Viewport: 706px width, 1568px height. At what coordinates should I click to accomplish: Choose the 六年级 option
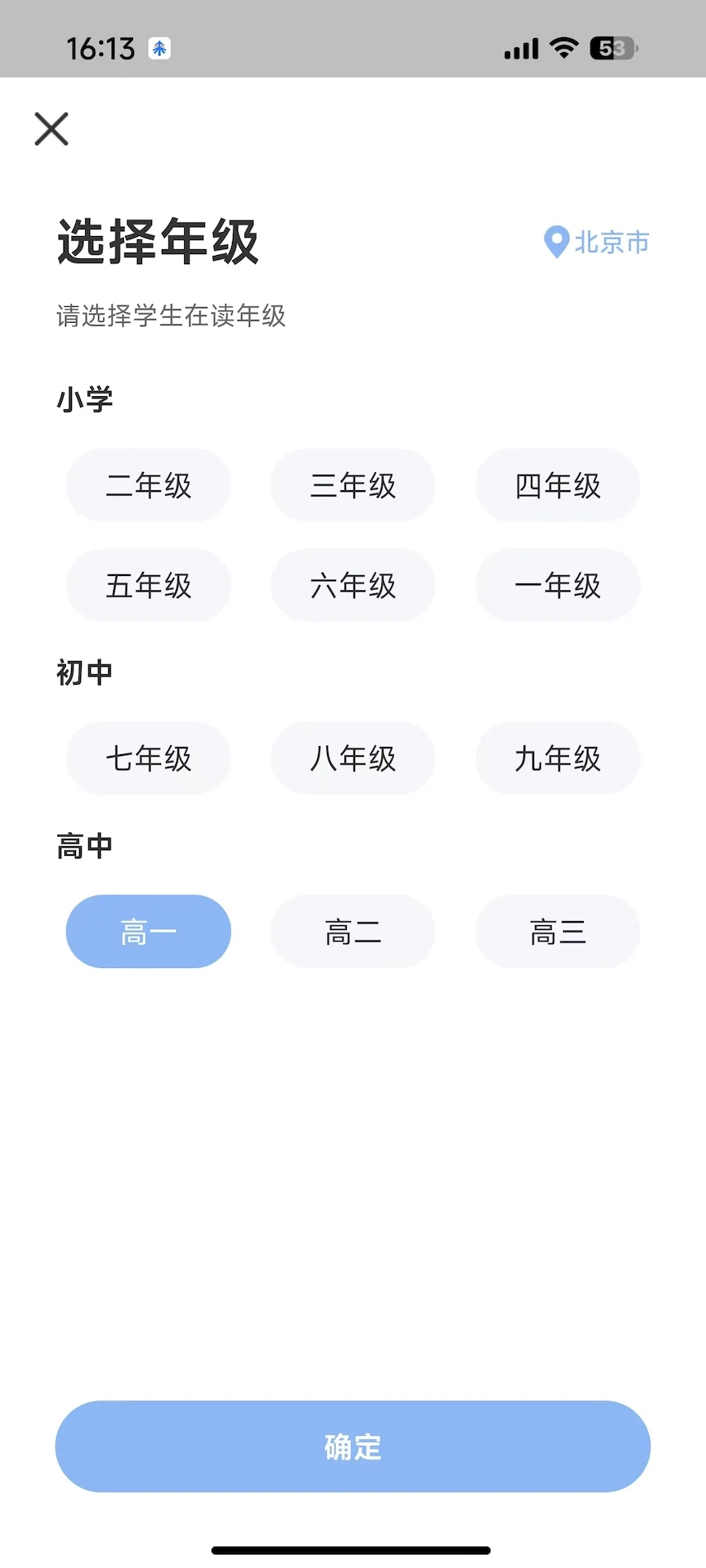coord(353,585)
